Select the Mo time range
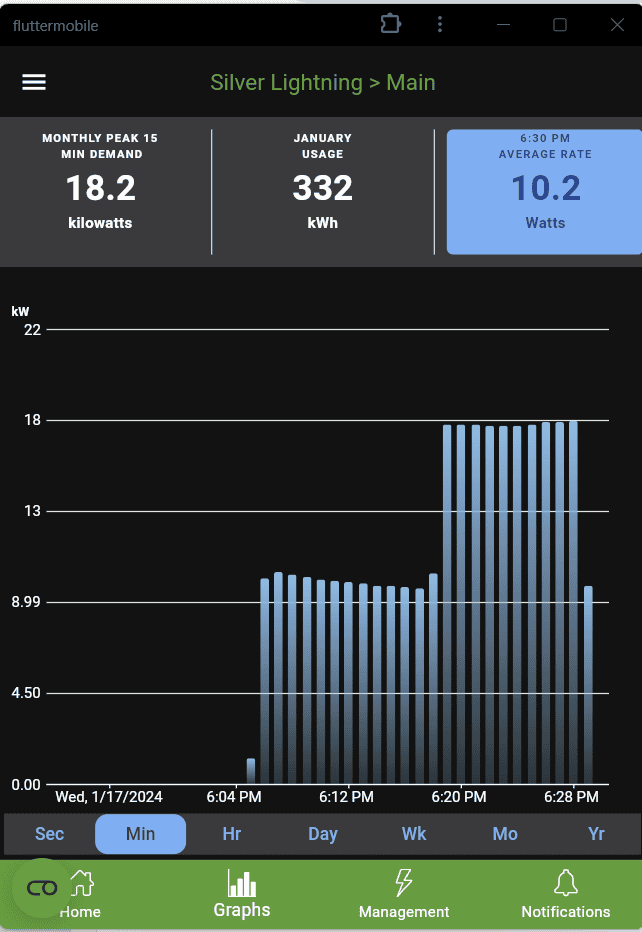The height and width of the screenshot is (932, 642). click(x=505, y=834)
